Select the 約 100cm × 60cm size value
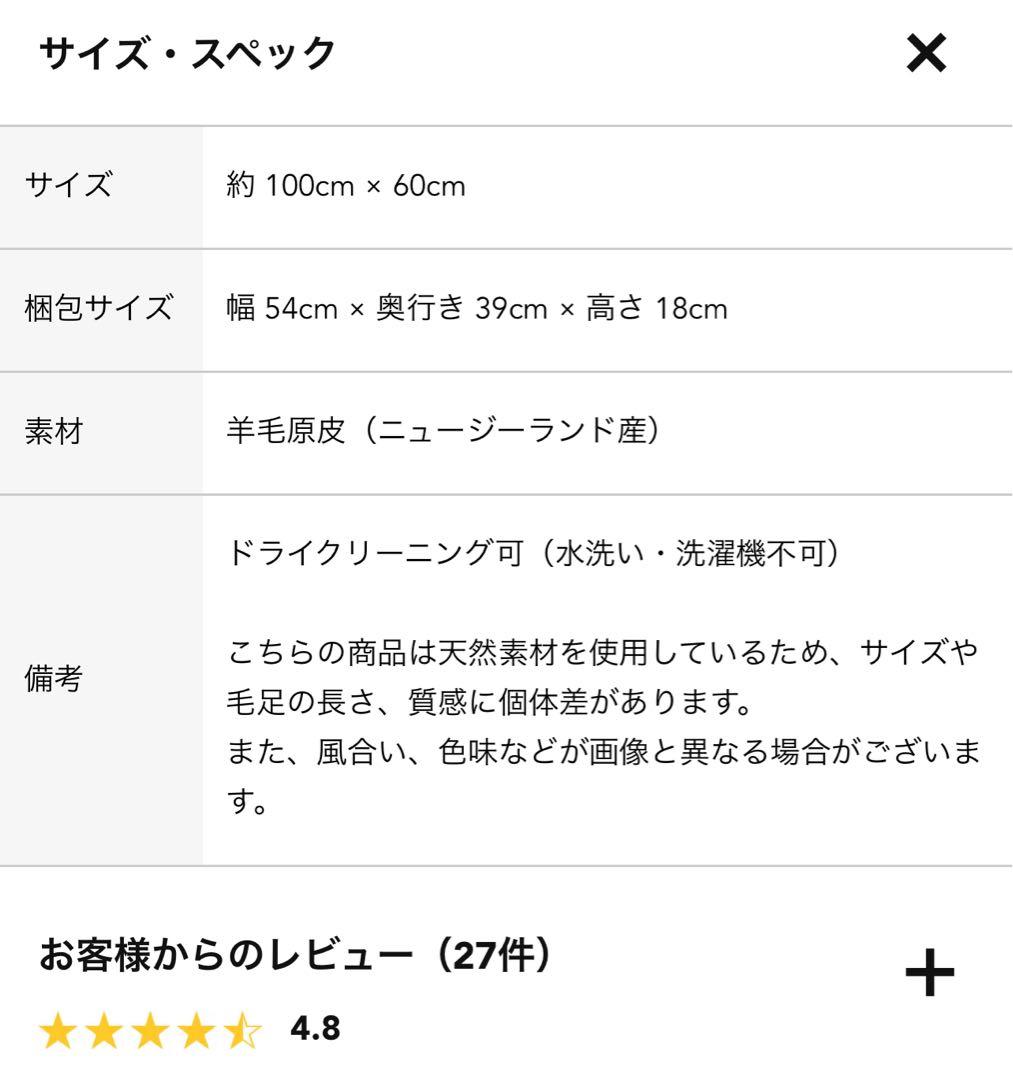 point(345,184)
